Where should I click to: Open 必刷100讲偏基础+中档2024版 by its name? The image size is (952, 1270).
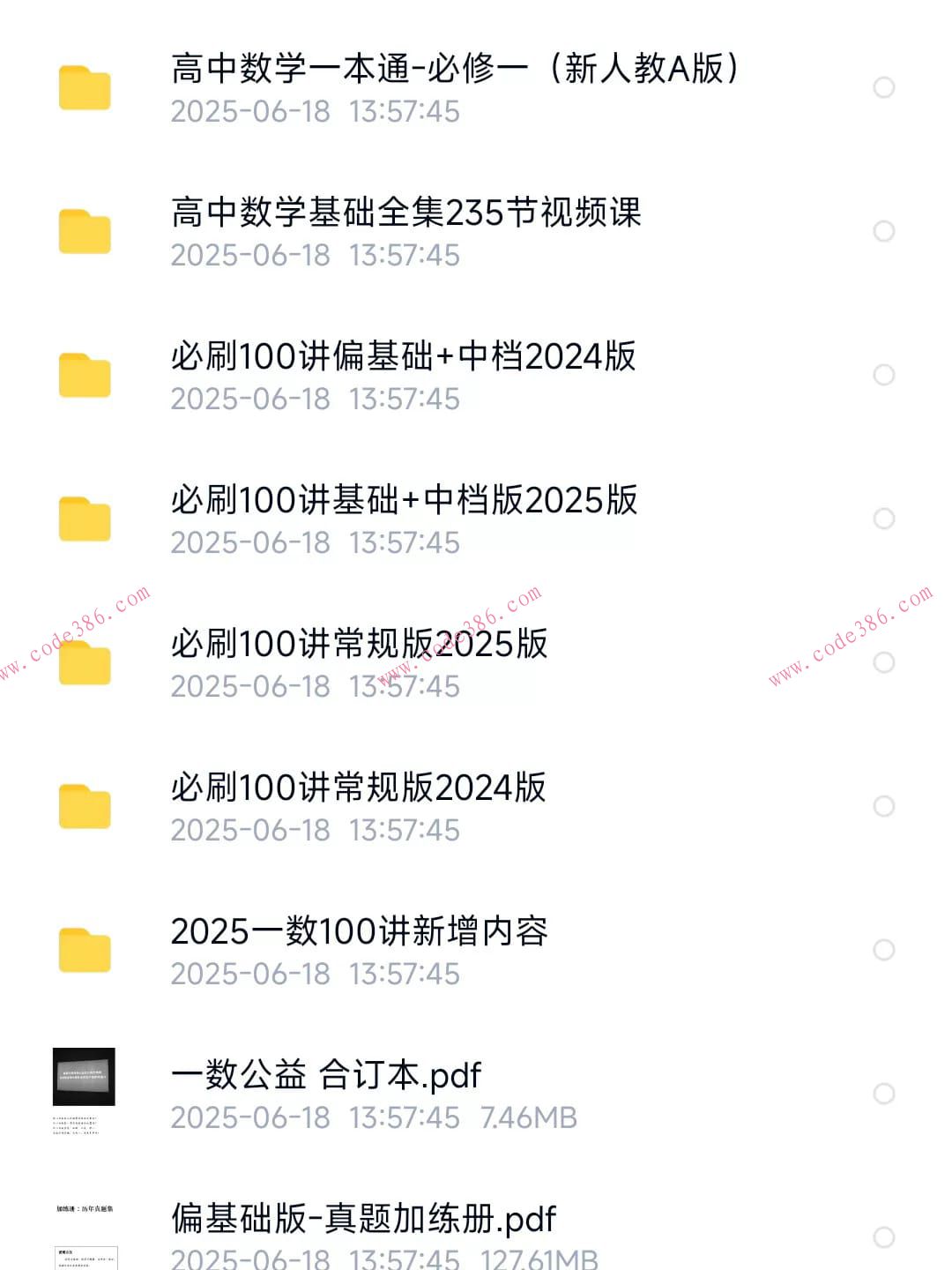coord(404,359)
